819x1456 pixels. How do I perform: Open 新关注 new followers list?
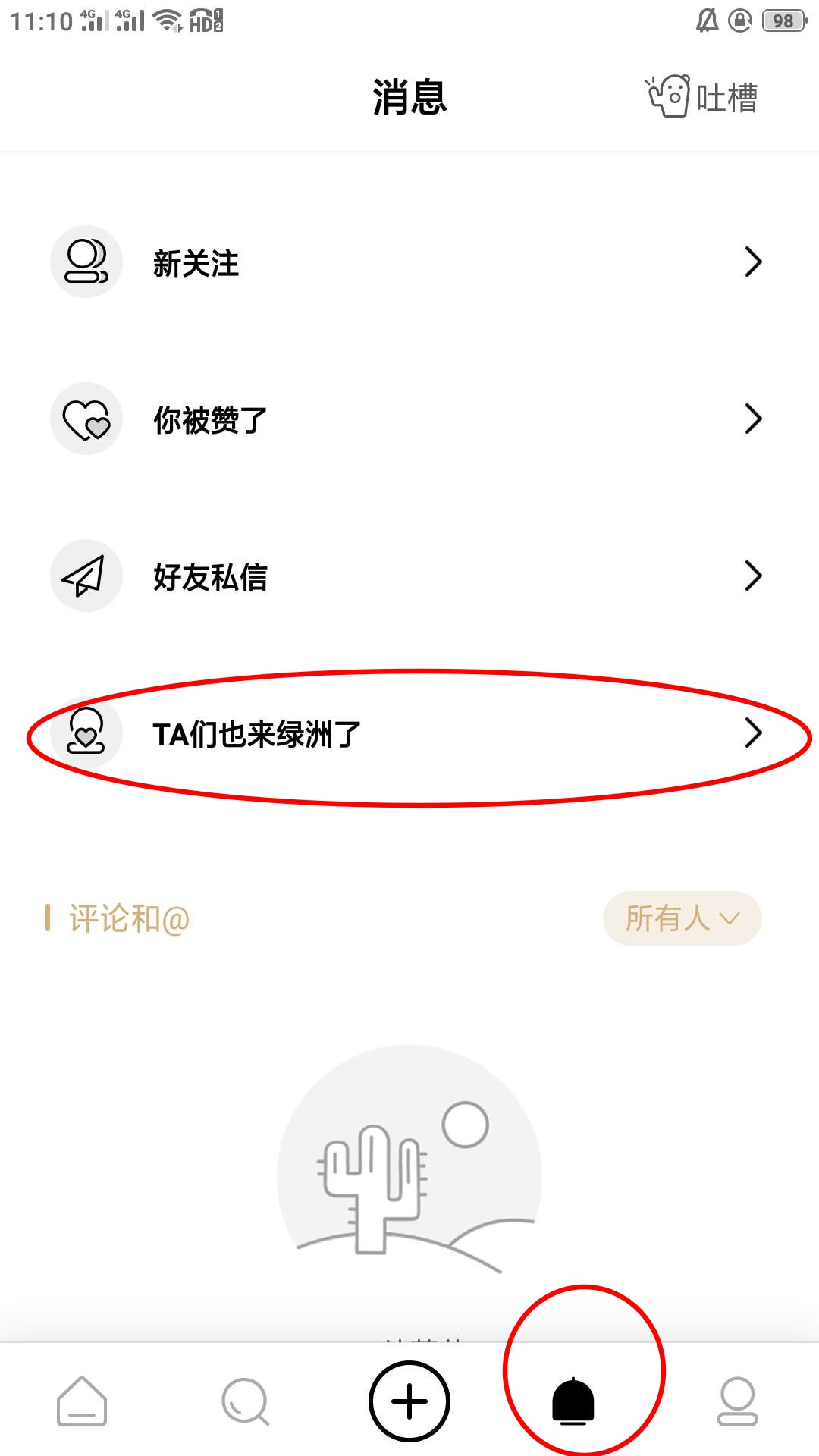pos(409,262)
